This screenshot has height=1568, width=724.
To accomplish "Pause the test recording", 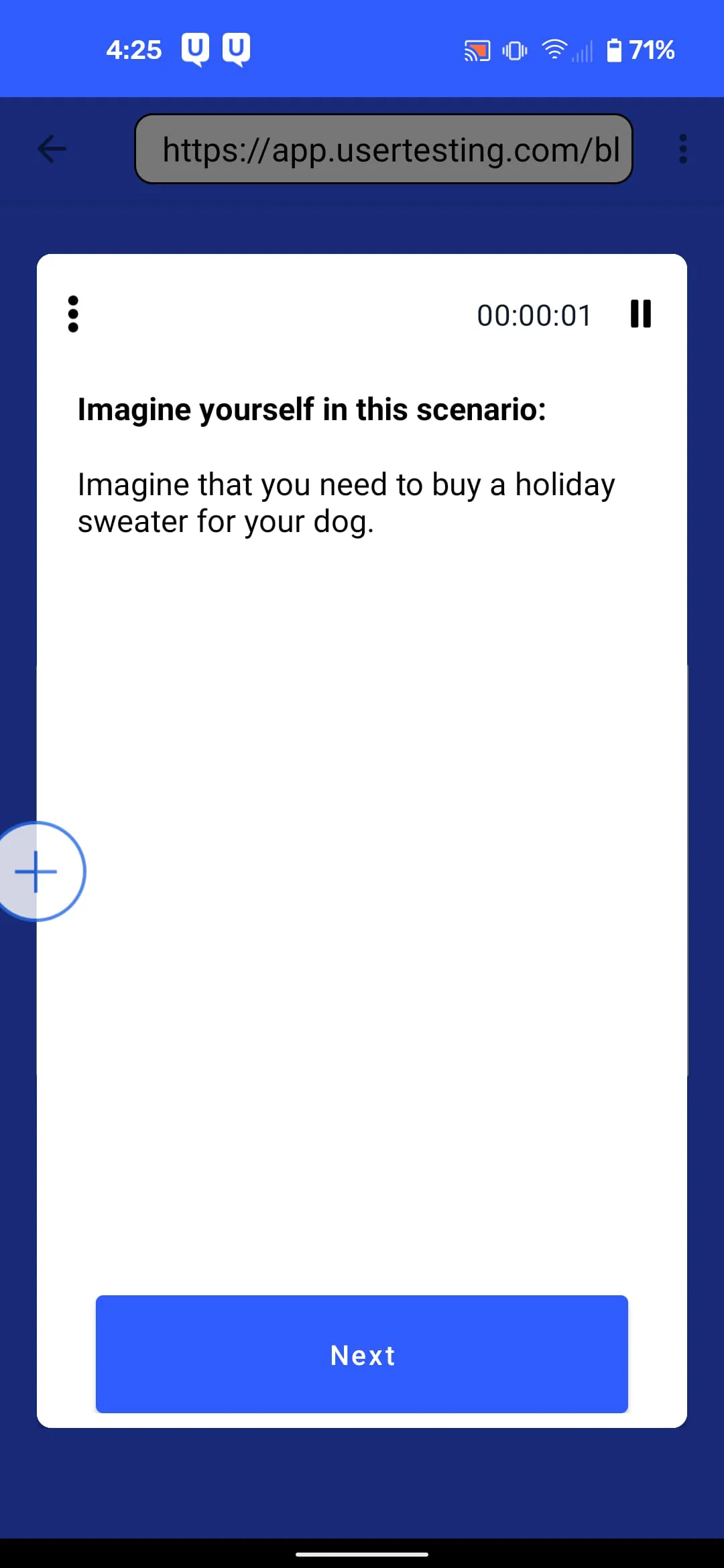I will 640,314.
